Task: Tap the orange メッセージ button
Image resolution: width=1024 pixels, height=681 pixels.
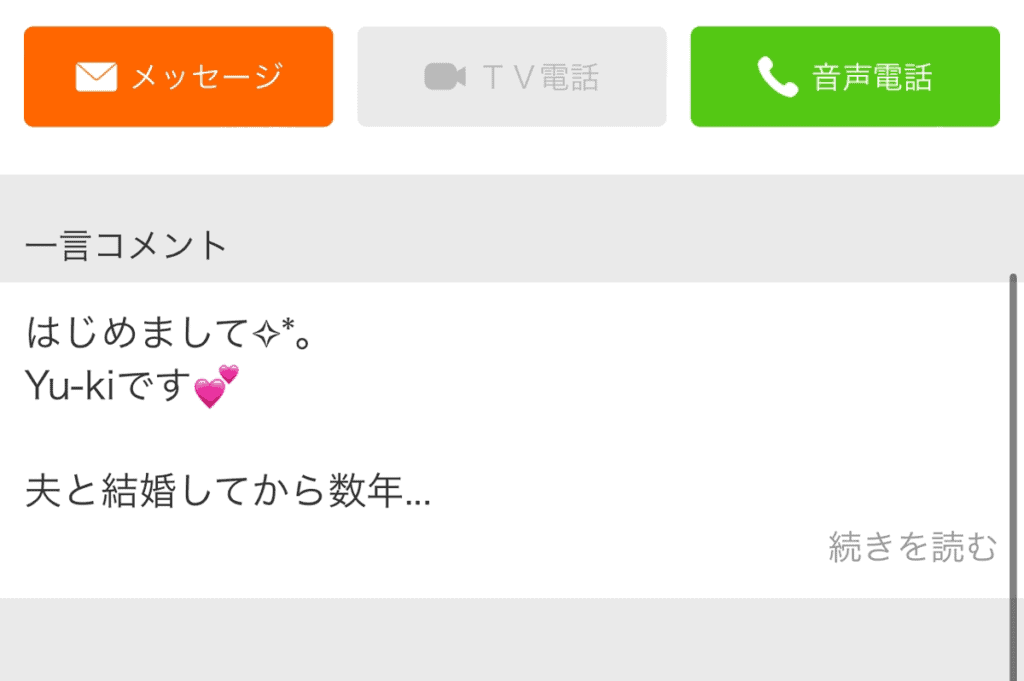Action: pyautogui.click(x=178, y=77)
